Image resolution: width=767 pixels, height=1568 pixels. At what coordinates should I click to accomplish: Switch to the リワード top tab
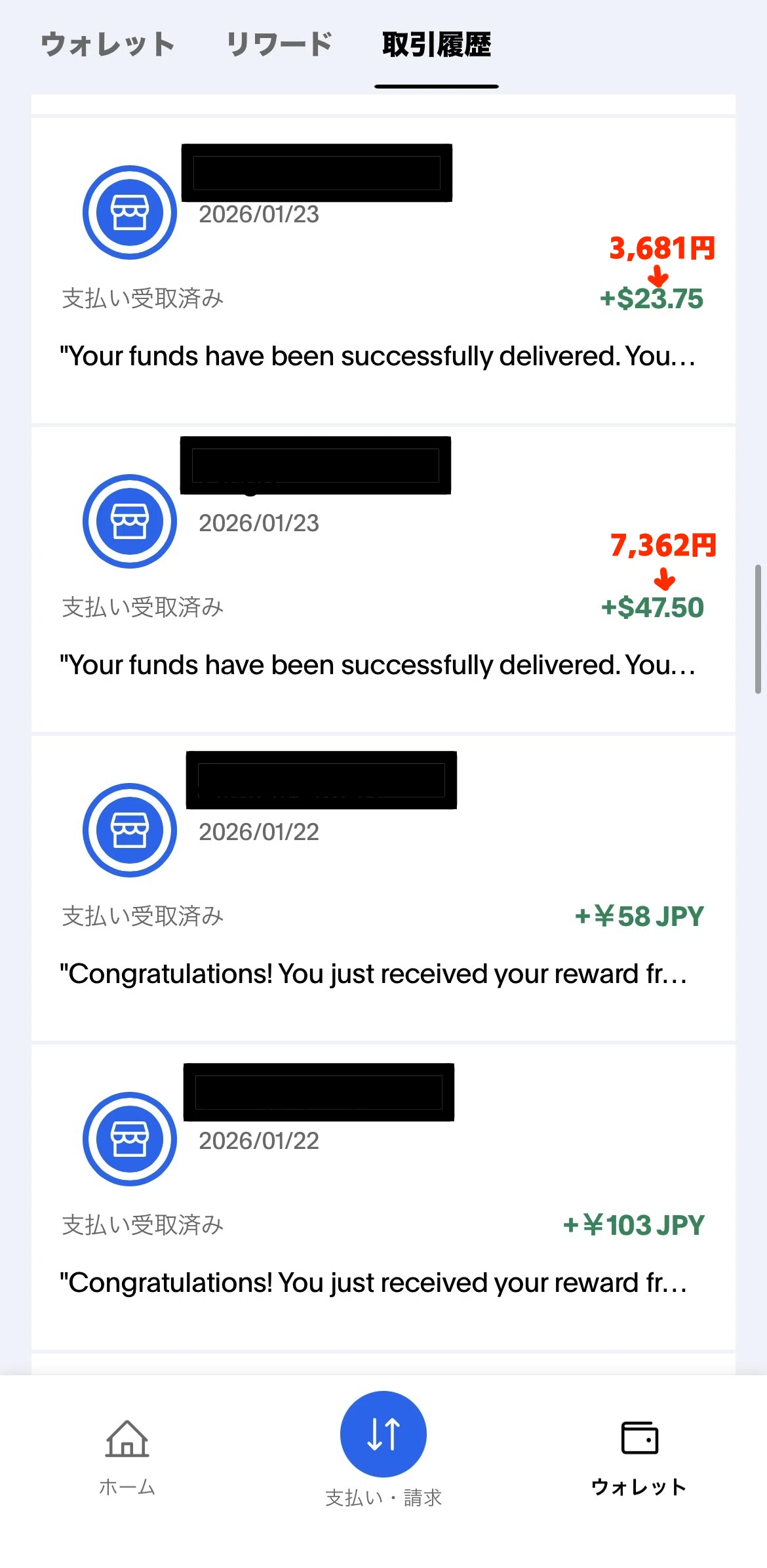pos(279,45)
